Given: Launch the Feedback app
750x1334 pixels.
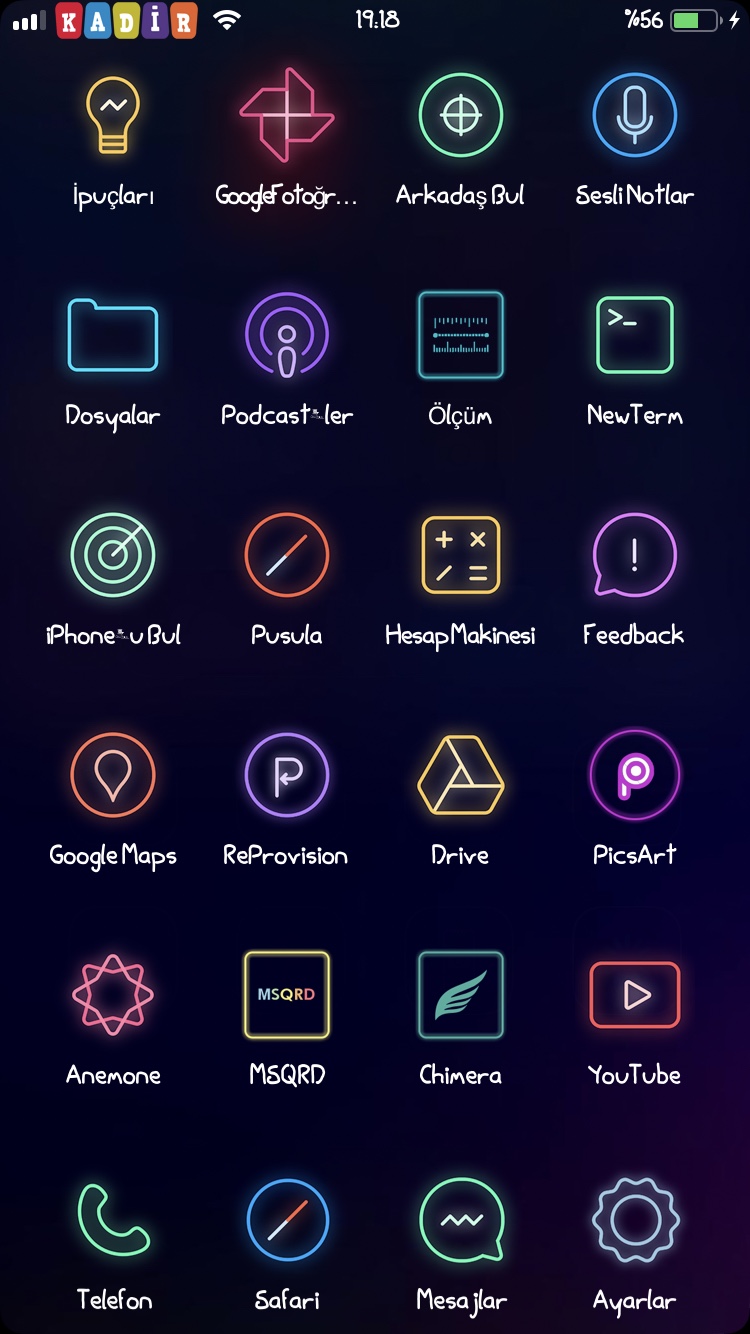Looking at the screenshot, I should point(634,555).
